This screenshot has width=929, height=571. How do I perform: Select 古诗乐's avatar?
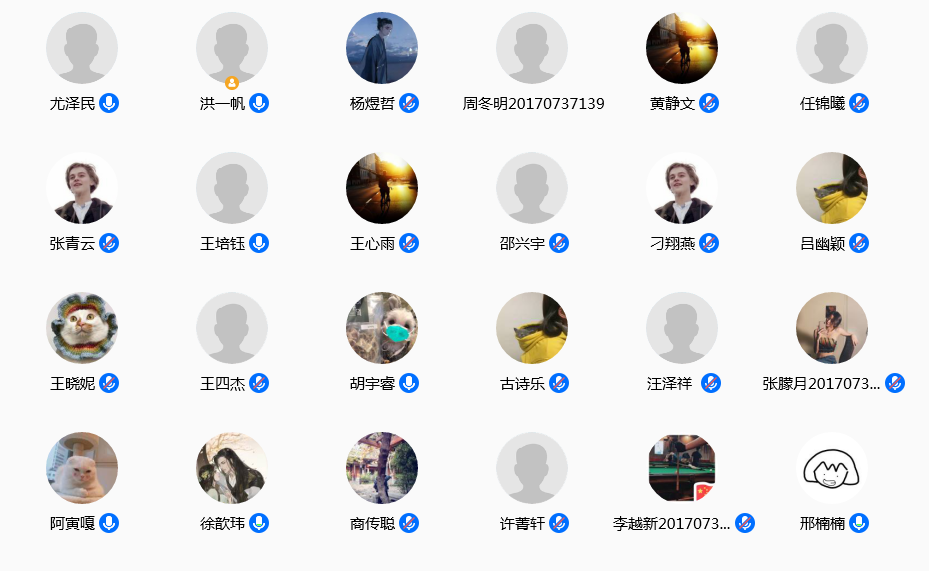click(x=532, y=328)
